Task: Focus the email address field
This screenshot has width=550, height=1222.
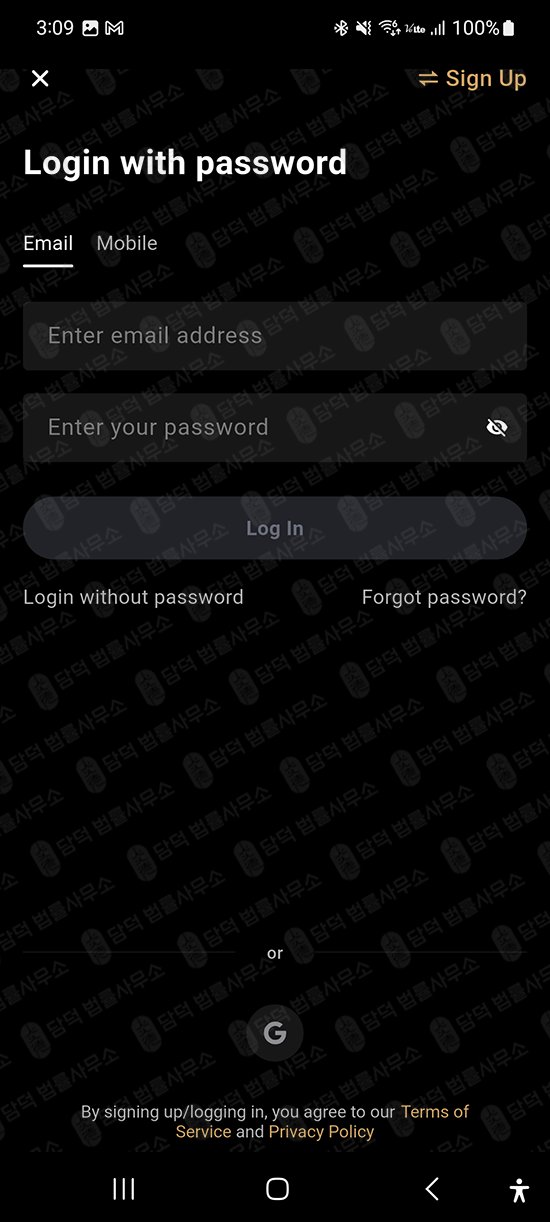Action: click(x=275, y=336)
